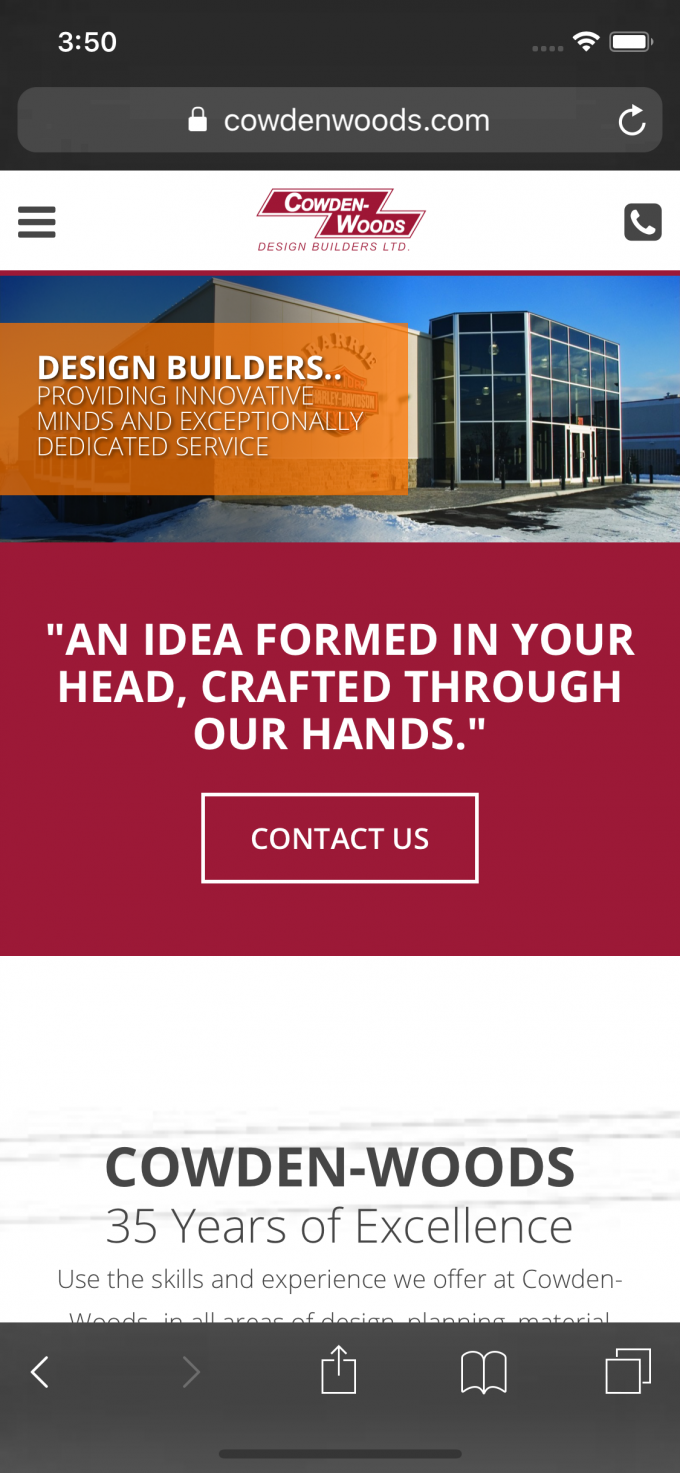Open the share sheet
Image resolution: width=680 pixels, height=1473 pixels.
[x=339, y=1371]
